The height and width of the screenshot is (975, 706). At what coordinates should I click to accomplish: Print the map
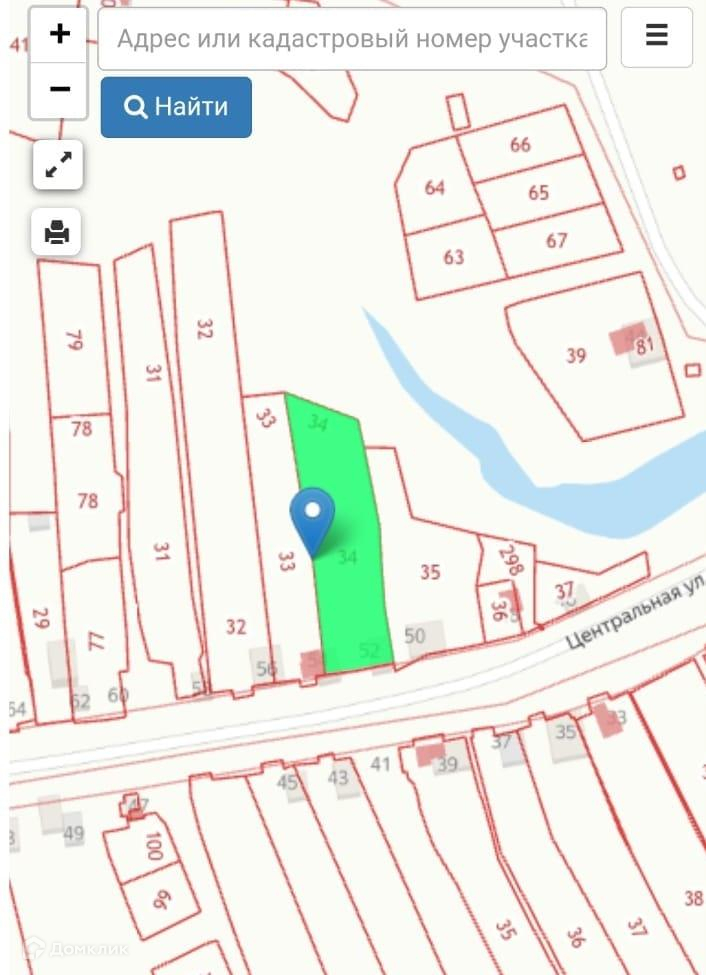click(57, 232)
